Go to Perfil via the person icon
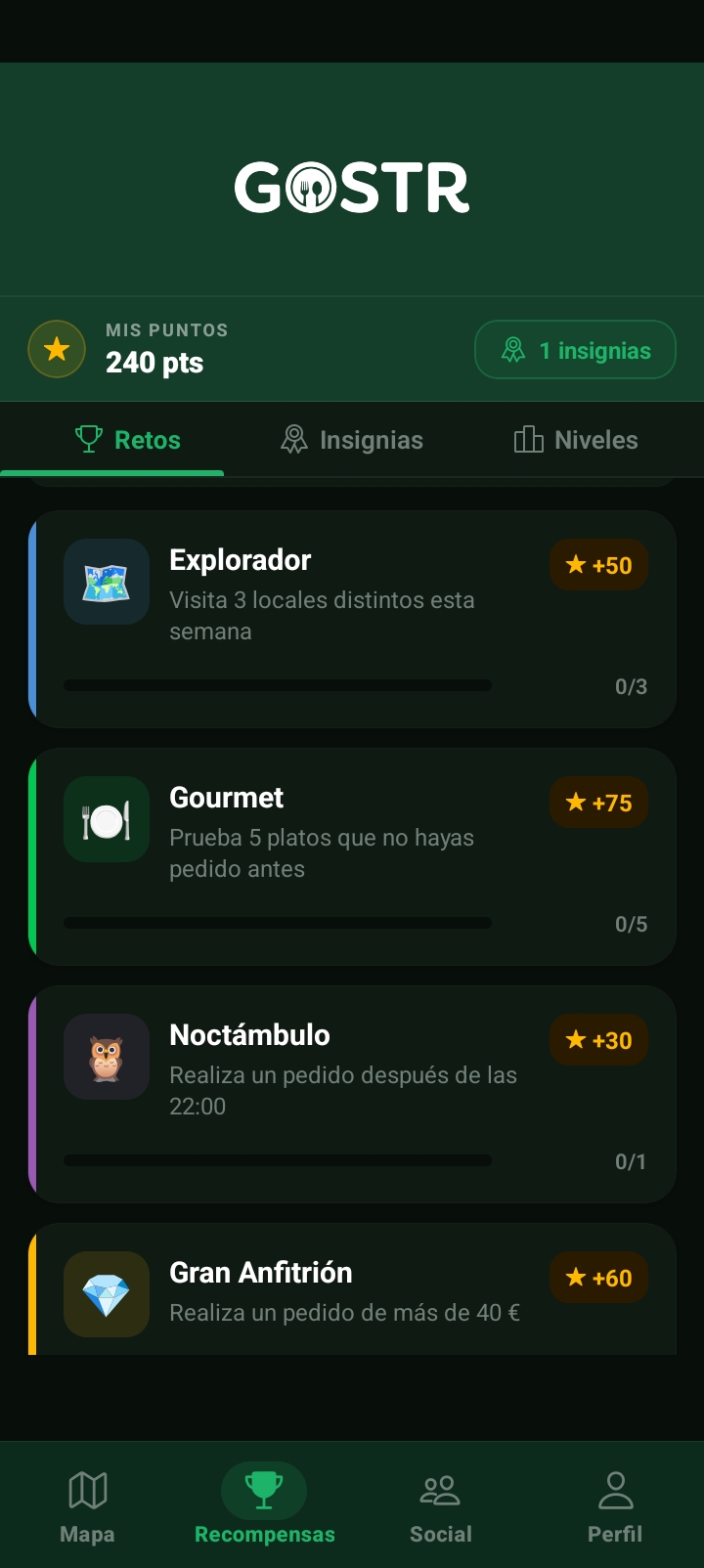 pos(615,1503)
